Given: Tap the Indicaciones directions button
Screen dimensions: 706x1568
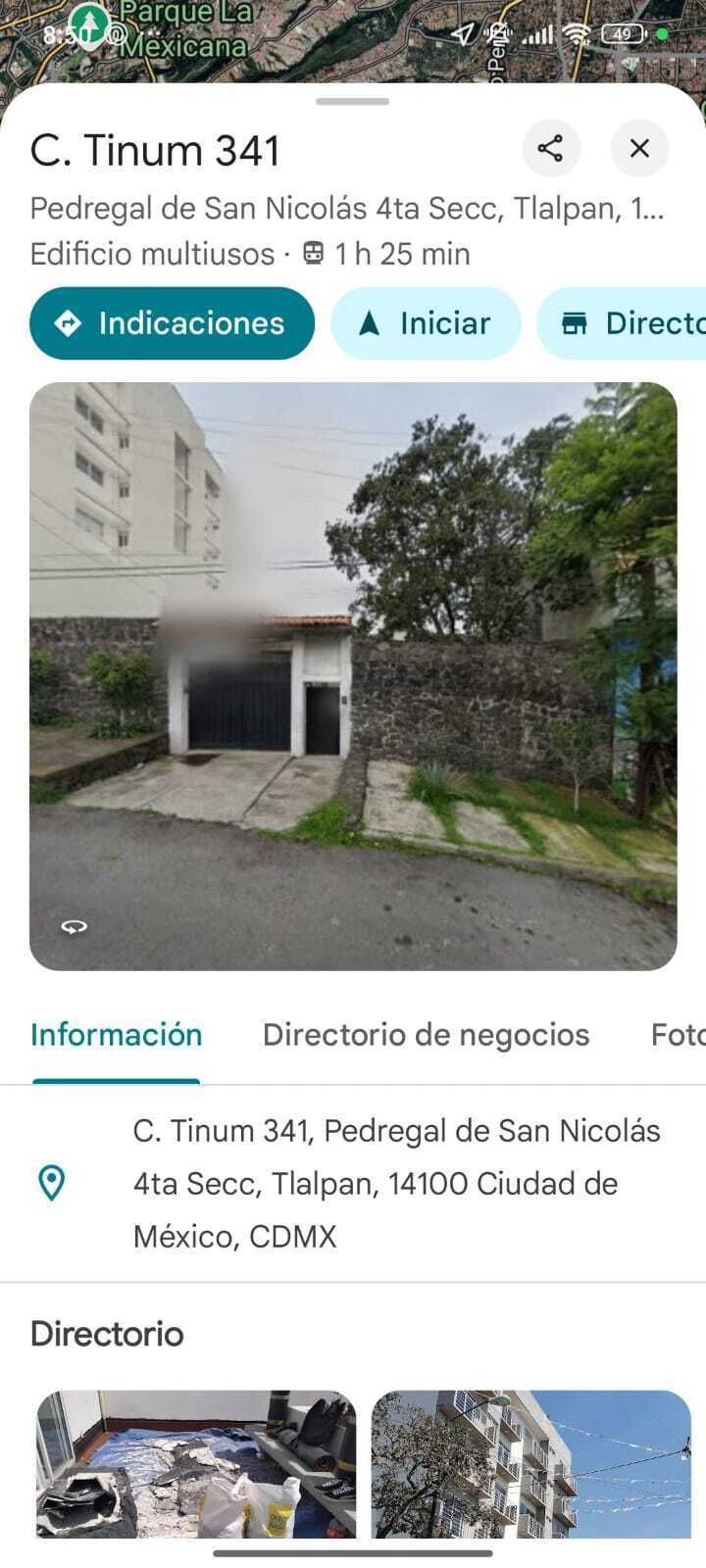Looking at the screenshot, I should (x=173, y=323).
